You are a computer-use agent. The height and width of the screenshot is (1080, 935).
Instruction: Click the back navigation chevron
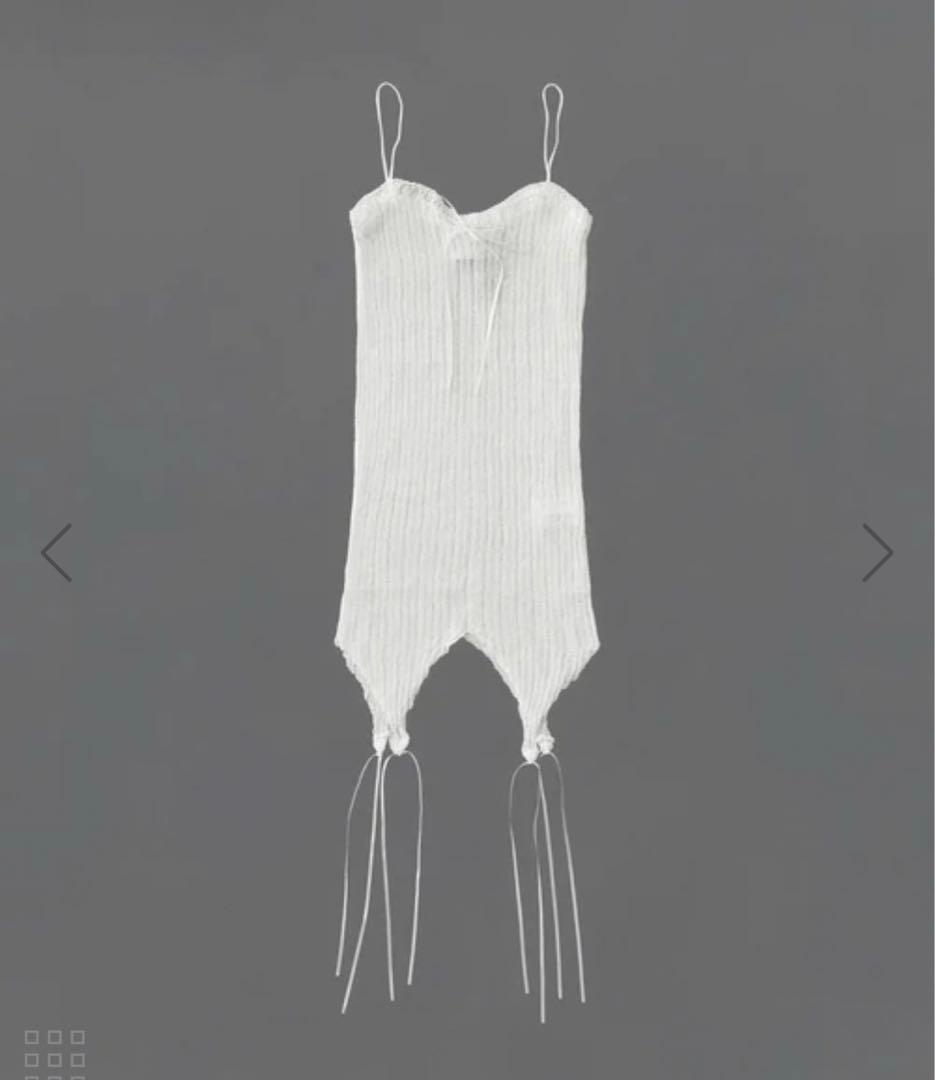tap(57, 552)
